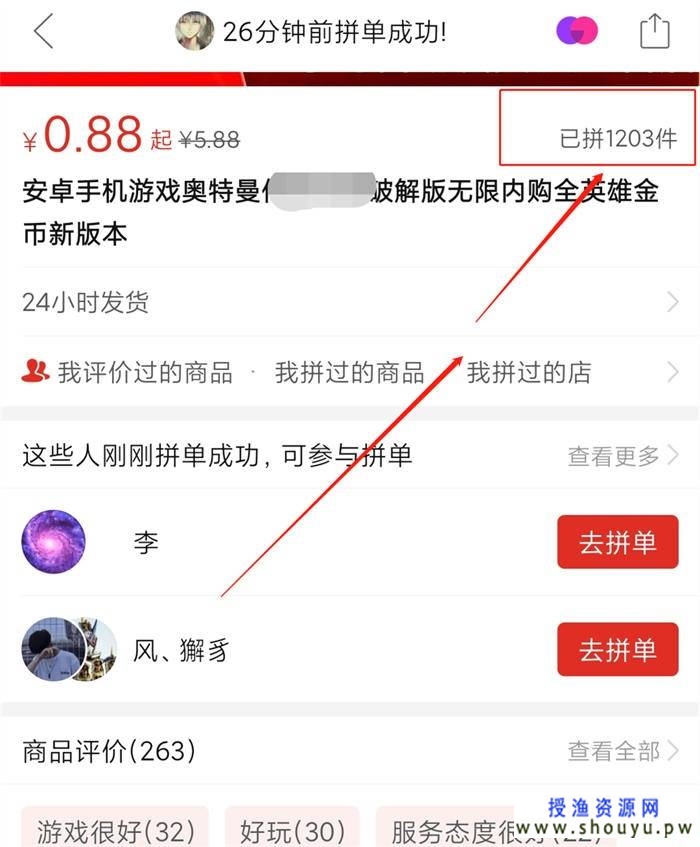The height and width of the screenshot is (847, 700).
Task: Open the 24小时发货 shipping details row
Action: pyautogui.click(x=350, y=302)
